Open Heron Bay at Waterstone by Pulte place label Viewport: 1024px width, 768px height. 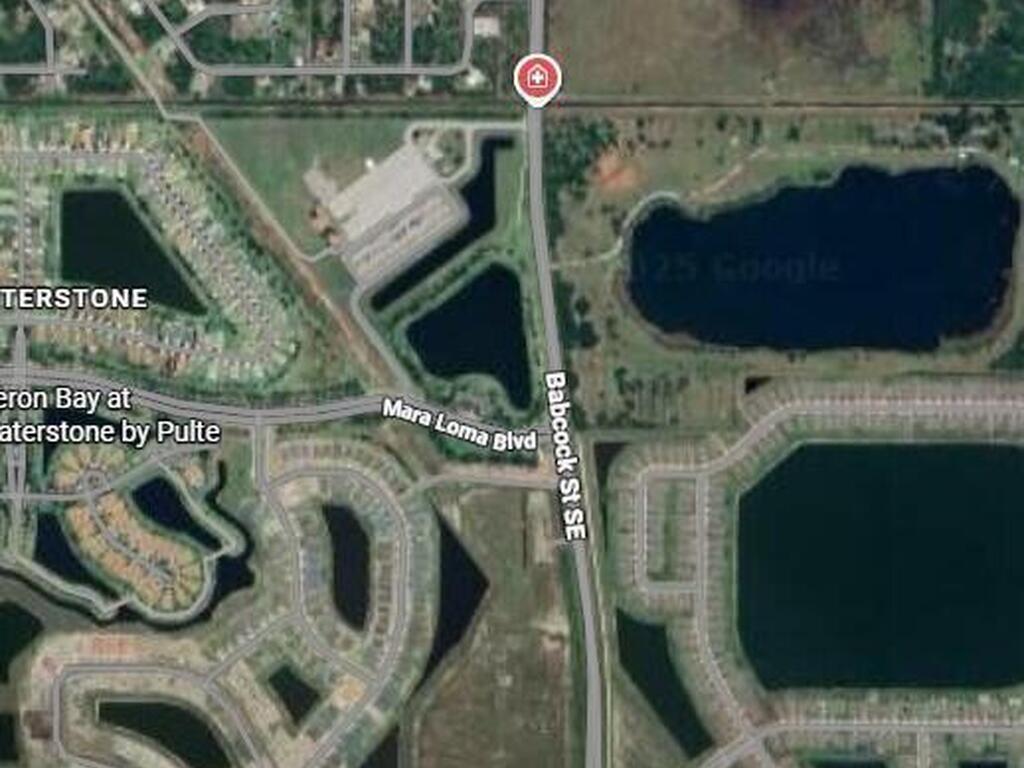(x=108, y=415)
